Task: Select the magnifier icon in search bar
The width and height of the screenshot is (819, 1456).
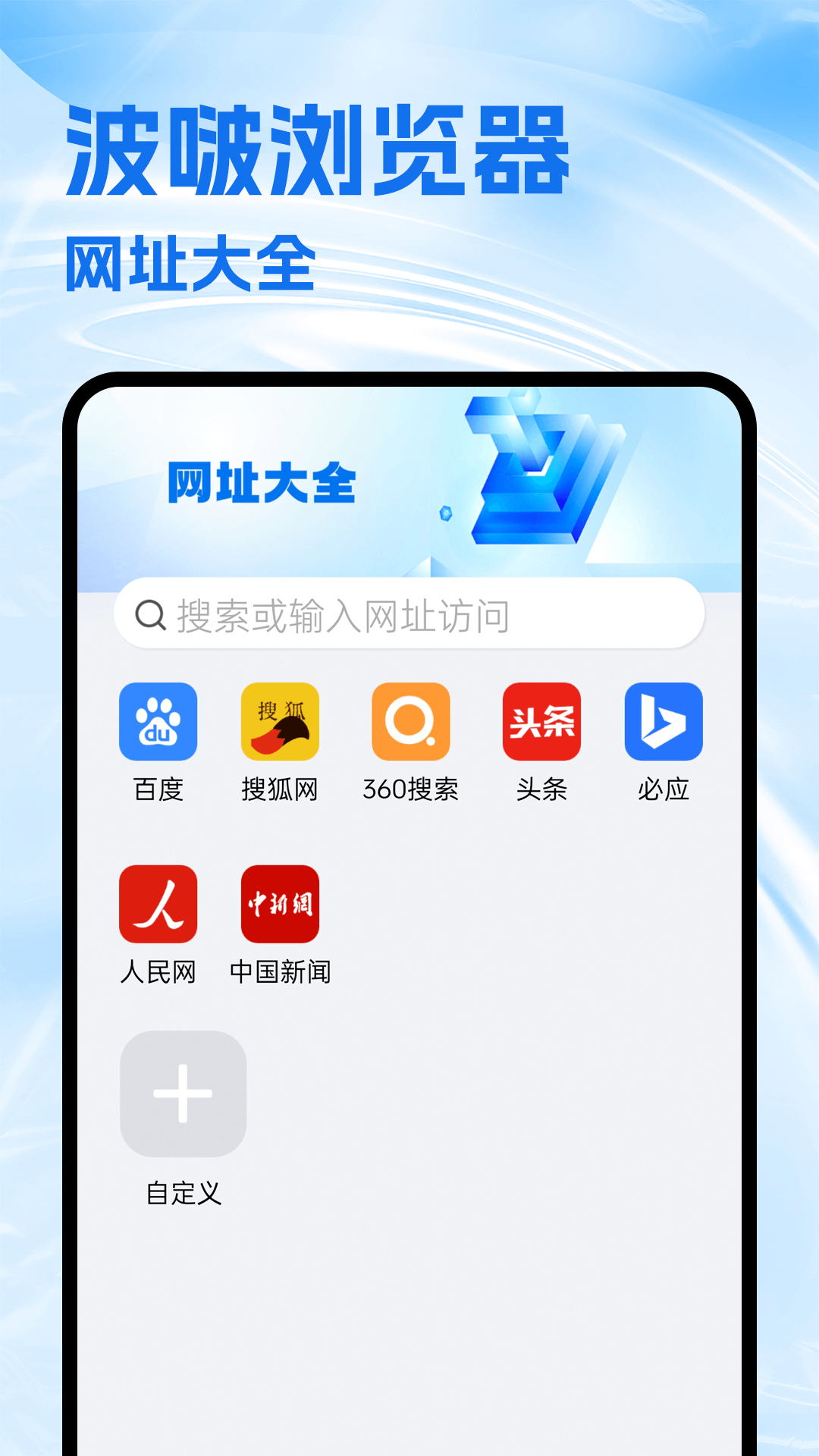Action: click(151, 614)
